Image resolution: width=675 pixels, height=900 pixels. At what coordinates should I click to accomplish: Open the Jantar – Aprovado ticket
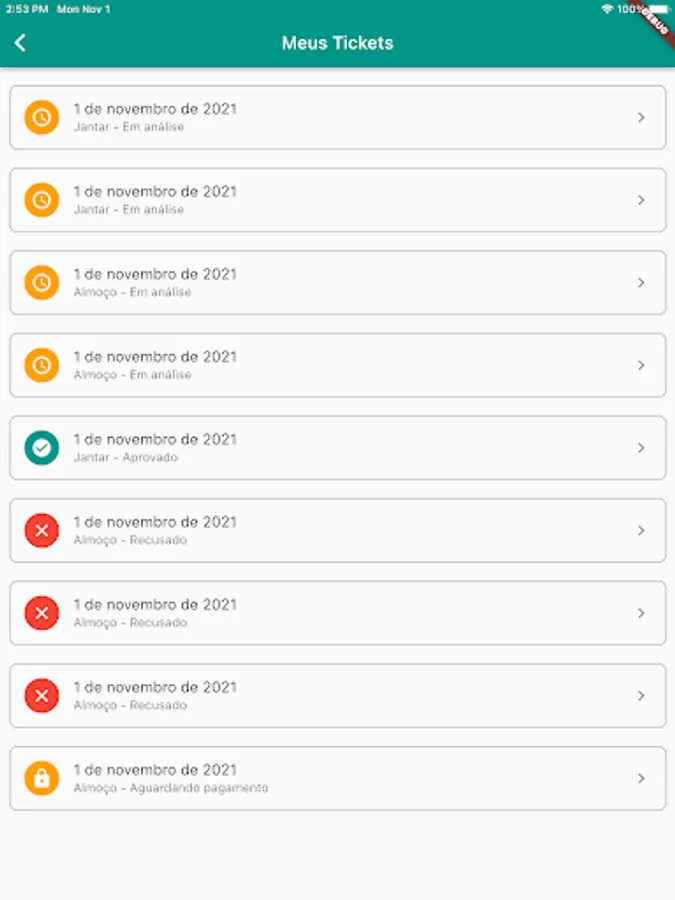(337, 448)
